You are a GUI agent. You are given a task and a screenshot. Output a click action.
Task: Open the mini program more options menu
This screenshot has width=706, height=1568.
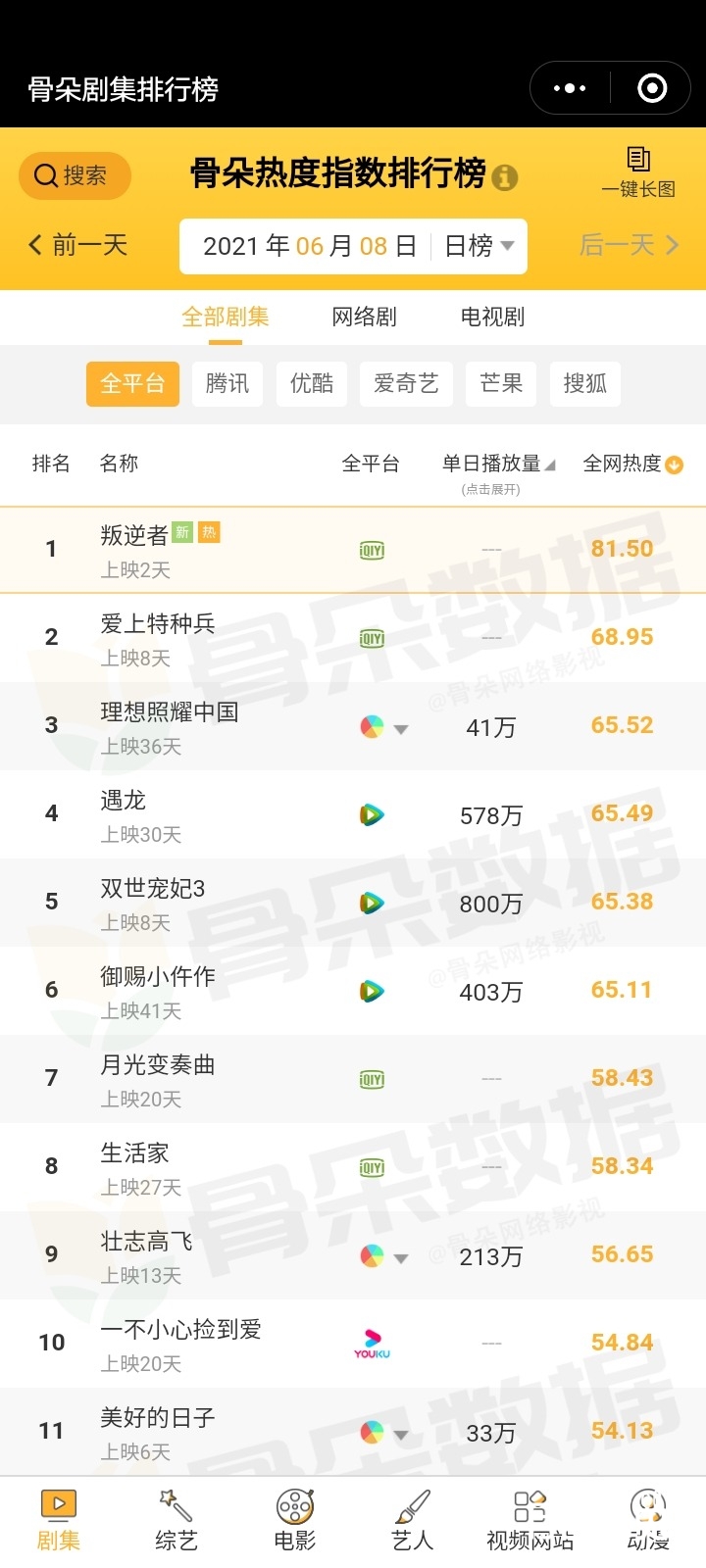tap(570, 88)
